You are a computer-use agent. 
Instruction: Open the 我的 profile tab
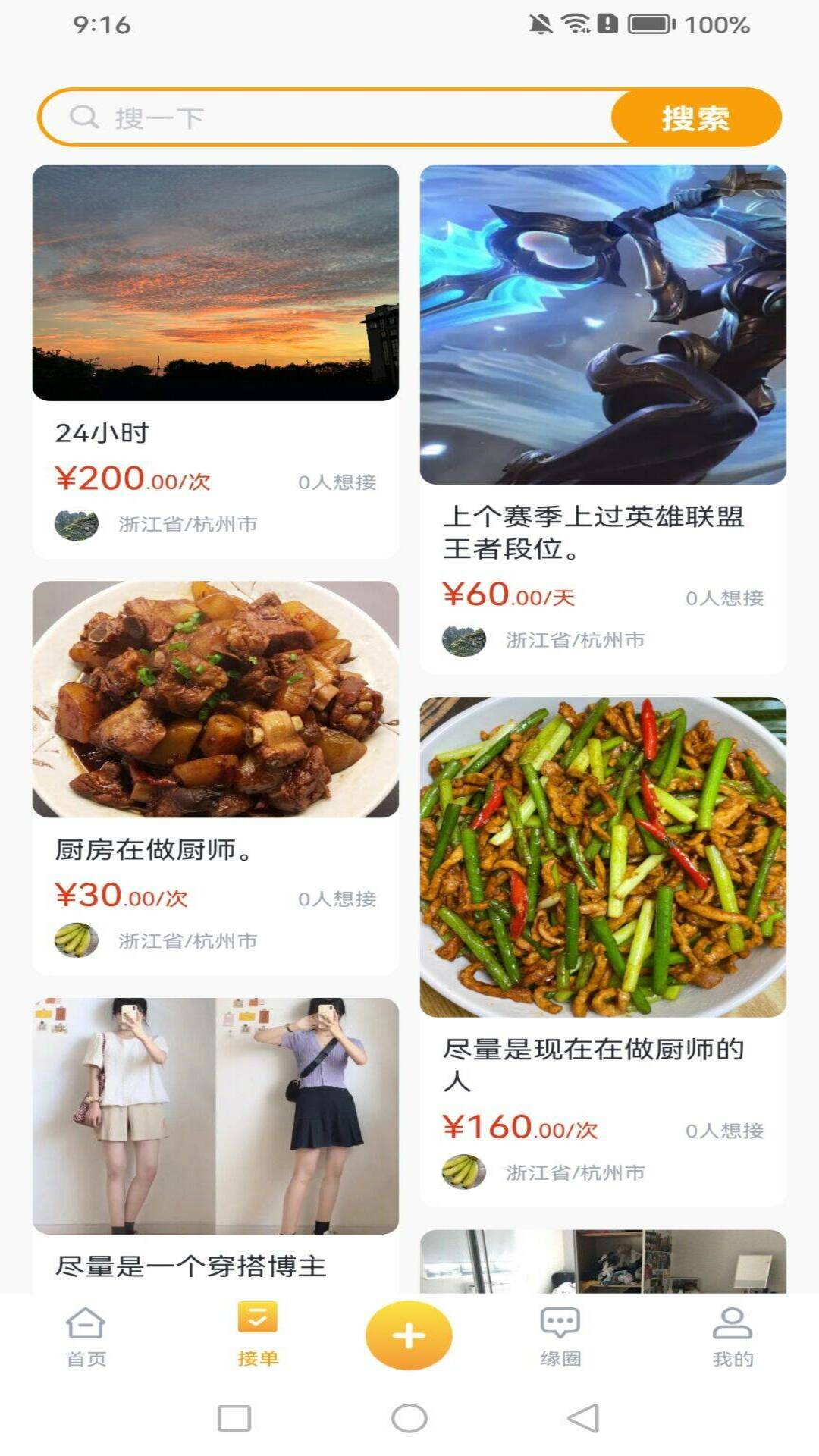point(733,1336)
